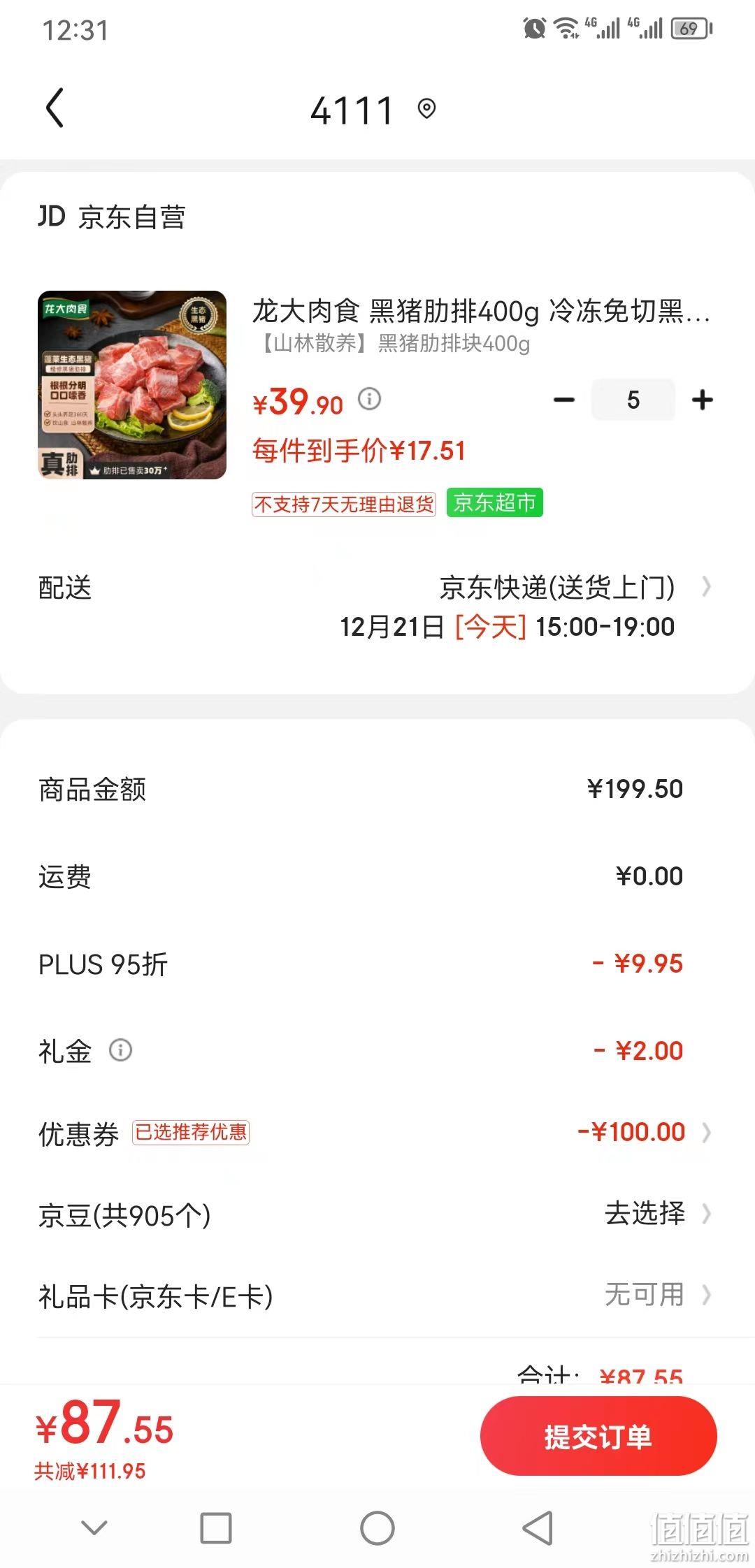
Task: Go to the system home screen
Action: click(x=377, y=1527)
